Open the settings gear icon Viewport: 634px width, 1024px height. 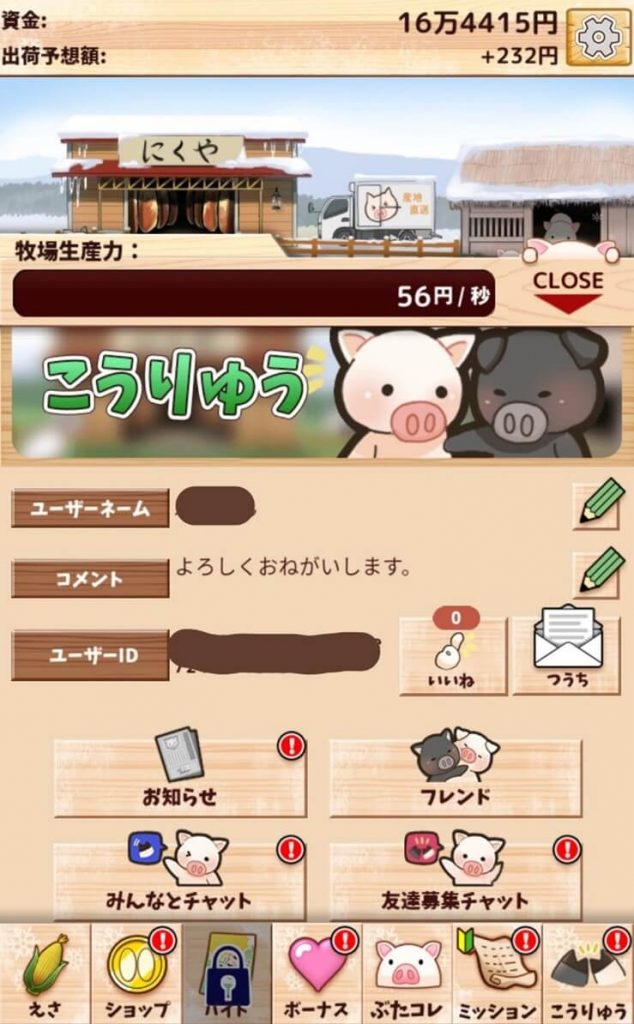(598, 37)
